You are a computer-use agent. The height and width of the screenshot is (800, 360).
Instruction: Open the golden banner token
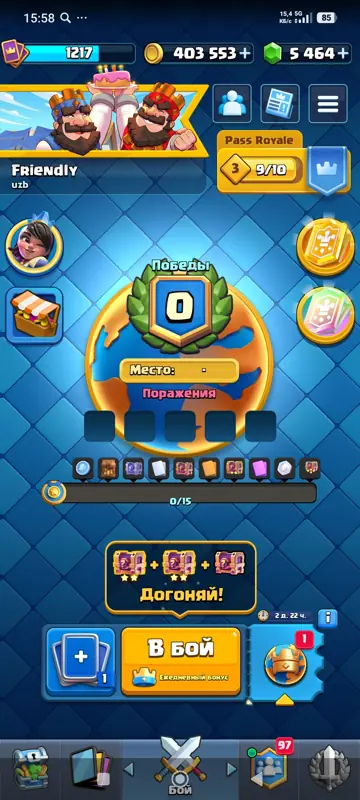326,247
